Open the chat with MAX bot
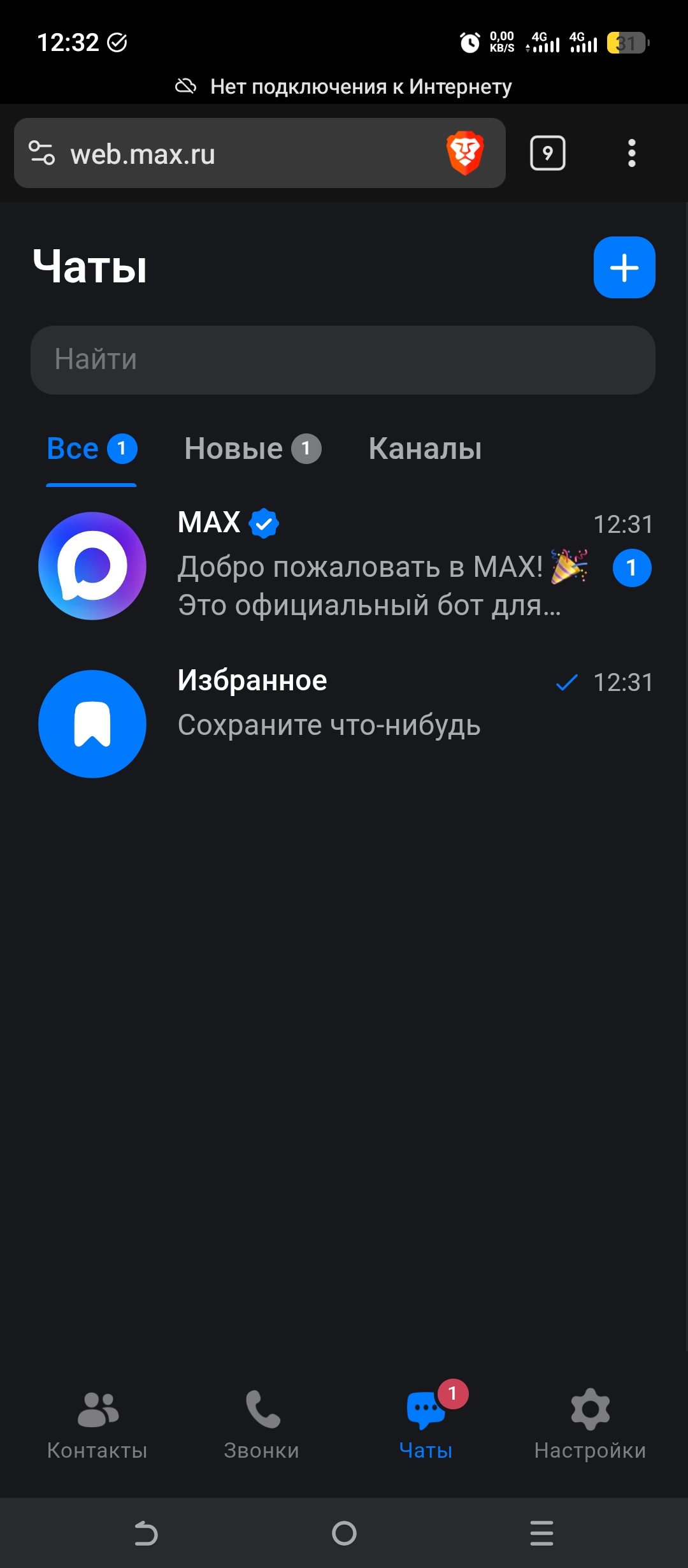 pyautogui.click(x=344, y=566)
